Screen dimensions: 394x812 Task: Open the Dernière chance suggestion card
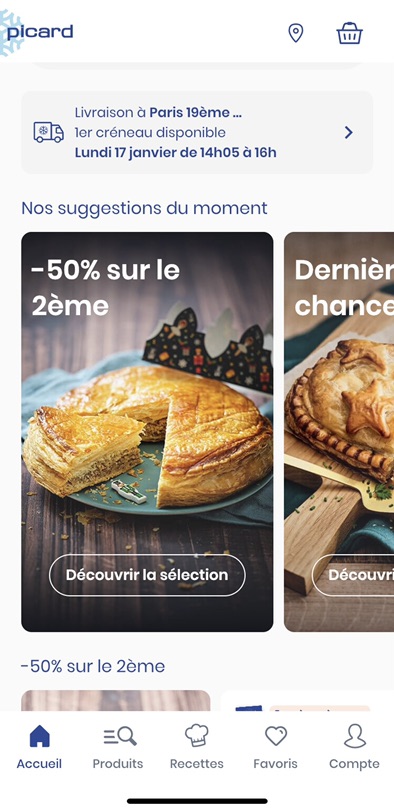tap(339, 432)
